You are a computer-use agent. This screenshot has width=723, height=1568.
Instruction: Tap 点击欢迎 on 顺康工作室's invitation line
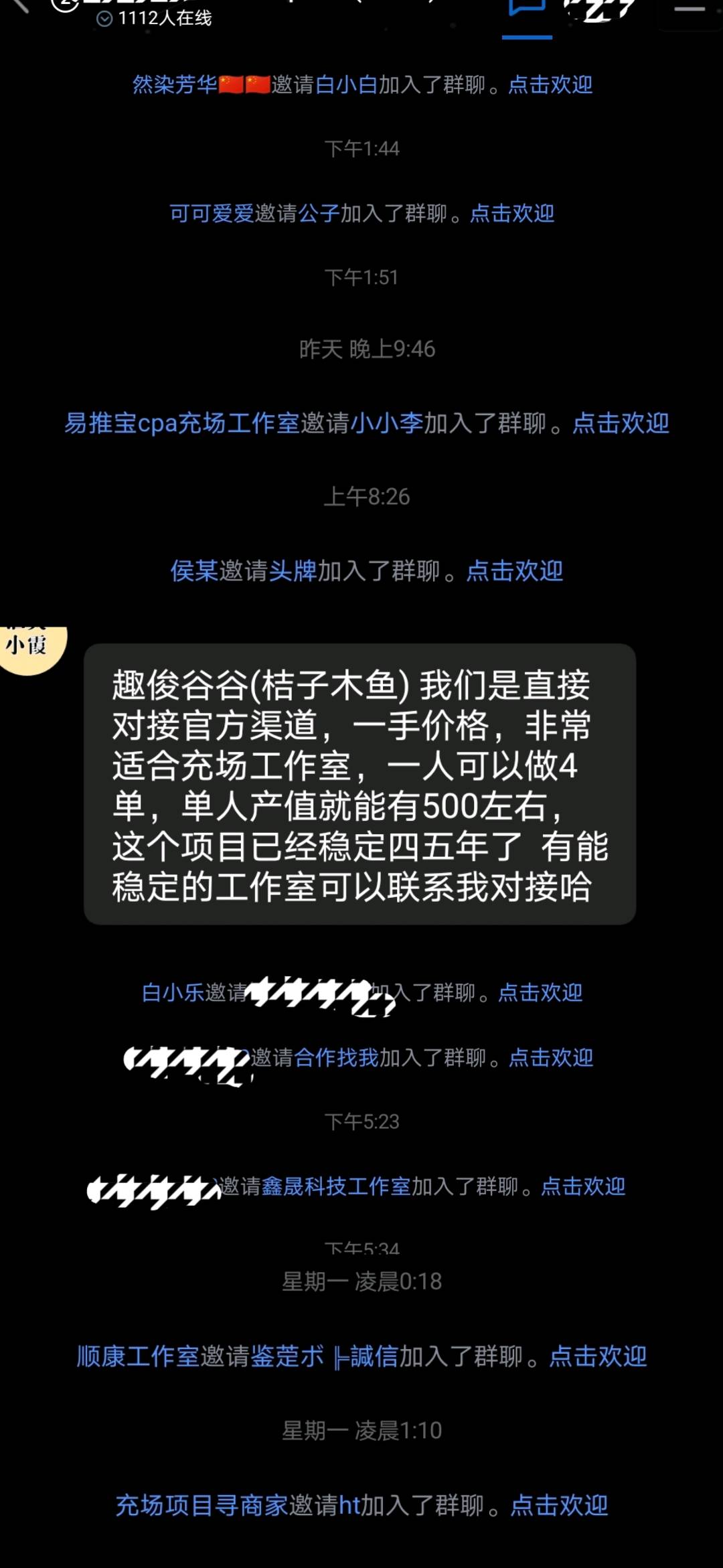pos(598,1356)
